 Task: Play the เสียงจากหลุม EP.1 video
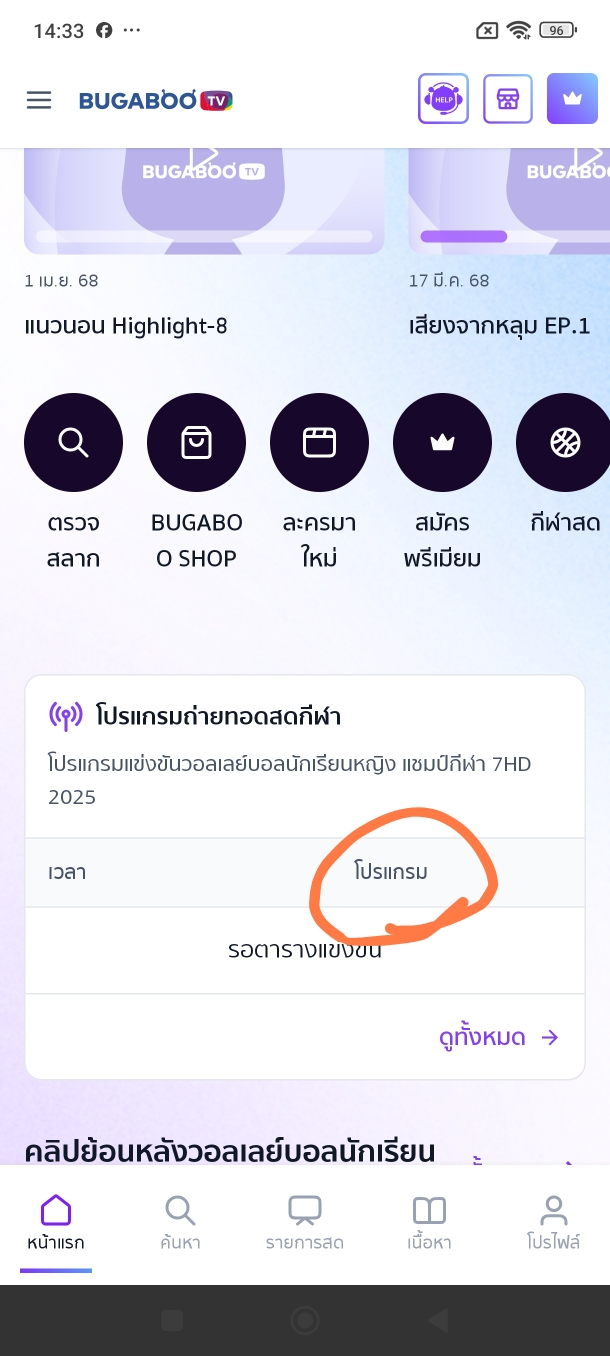[509, 201]
